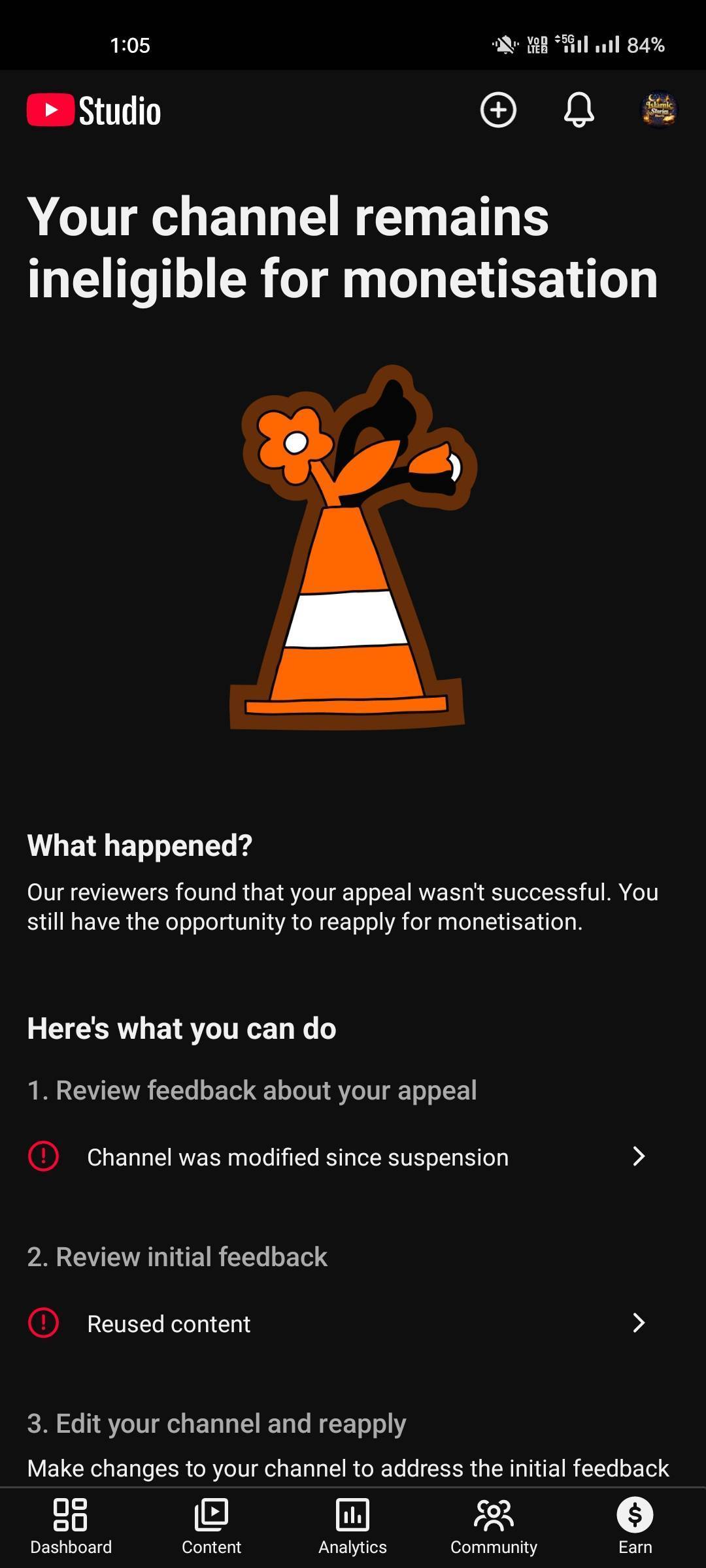Switch to the Dashboard tab

coord(71,1526)
